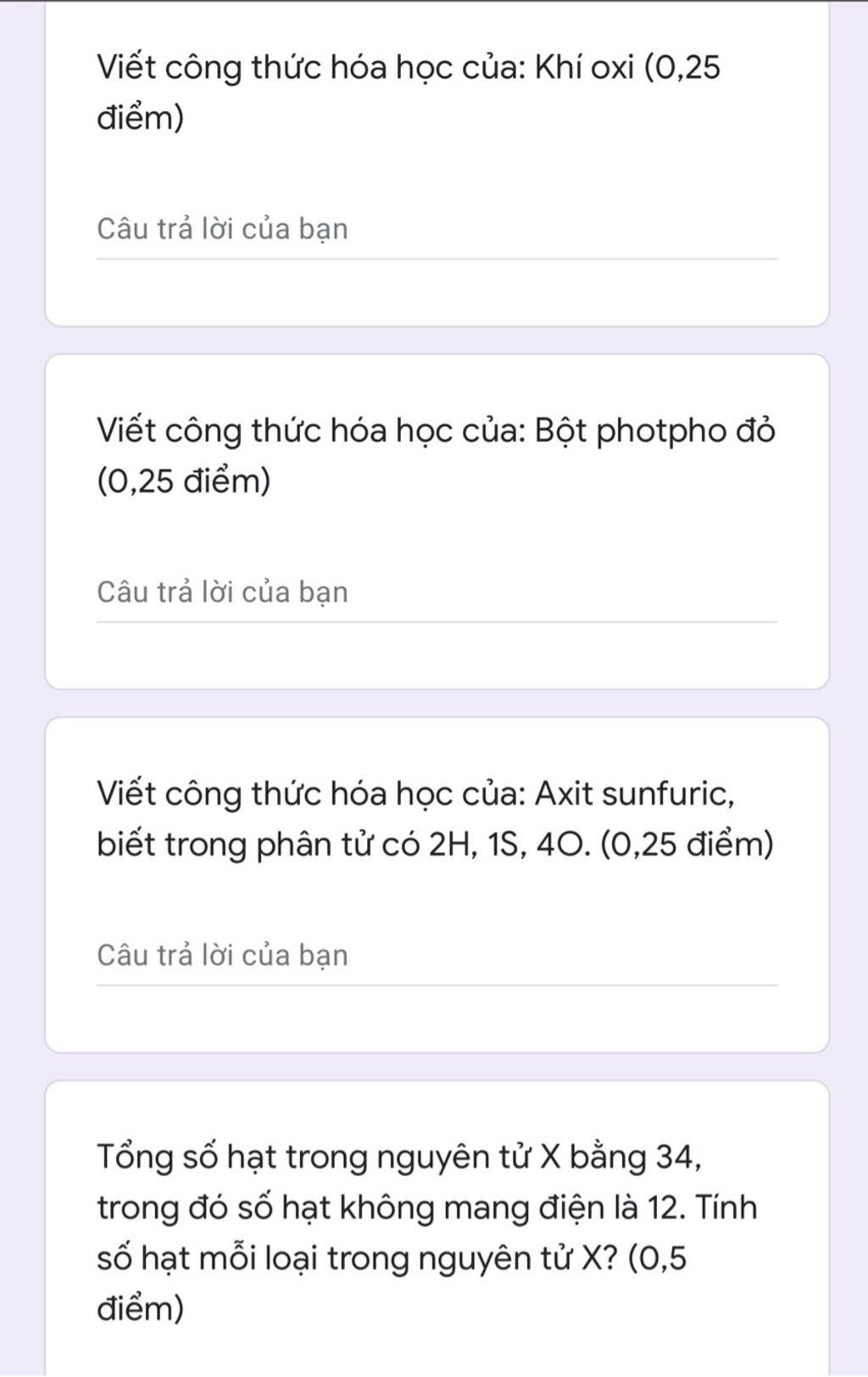This screenshot has width=868, height=1377.
Task: Tap the answer field for Khí oxi question
Action: [436, 230]
